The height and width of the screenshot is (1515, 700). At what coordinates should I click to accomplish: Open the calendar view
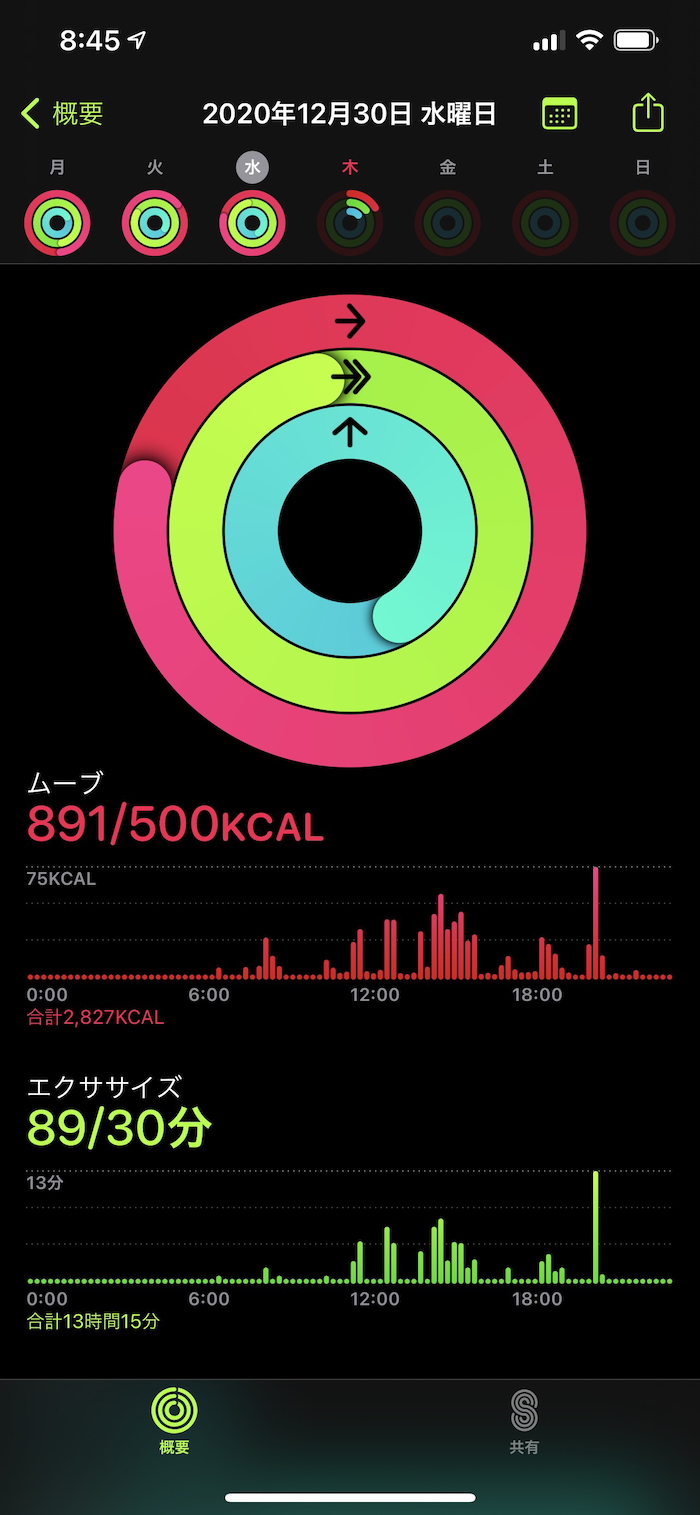tap(559, 114)
